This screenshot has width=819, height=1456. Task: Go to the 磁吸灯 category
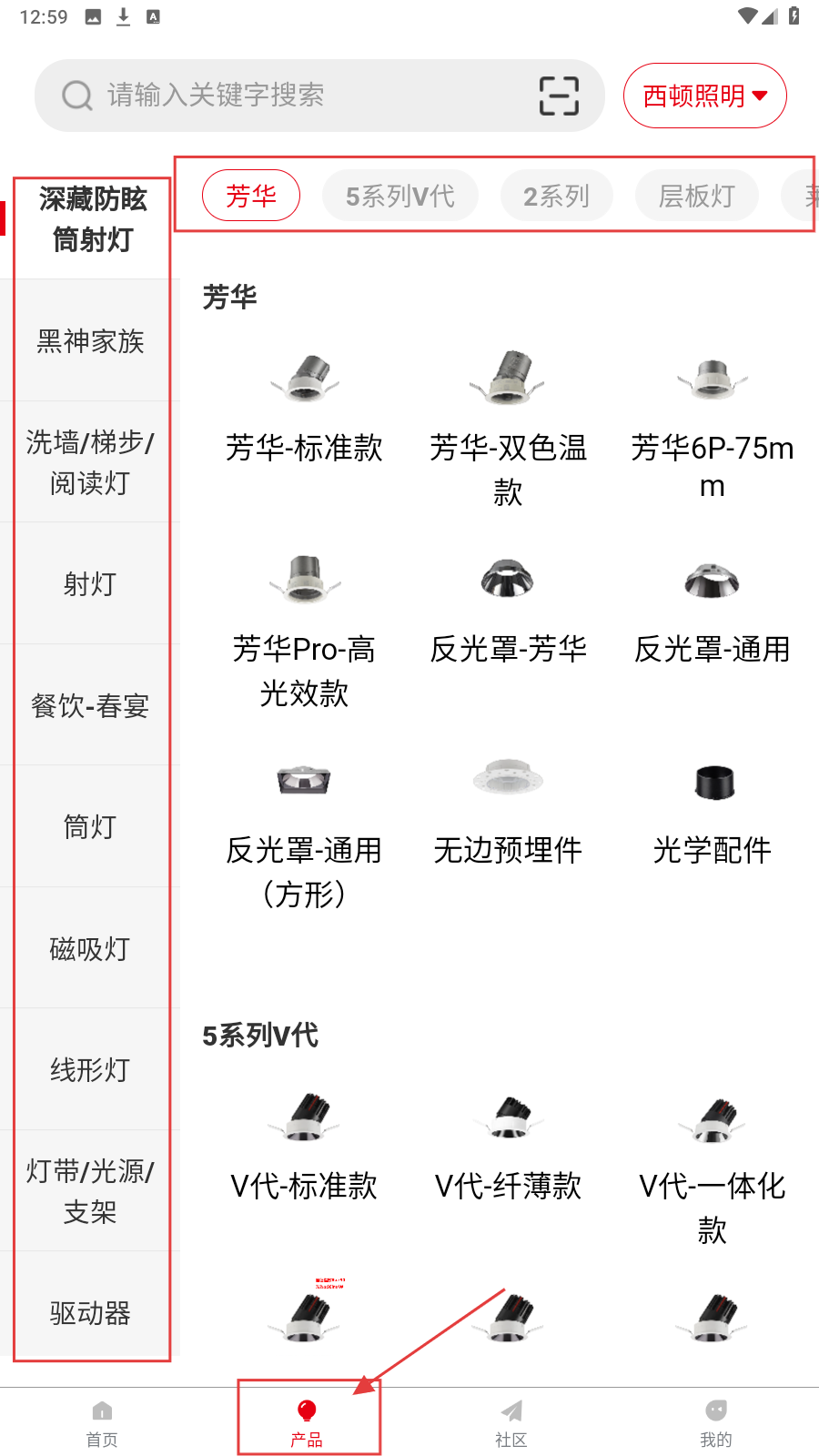click(90, 949)
